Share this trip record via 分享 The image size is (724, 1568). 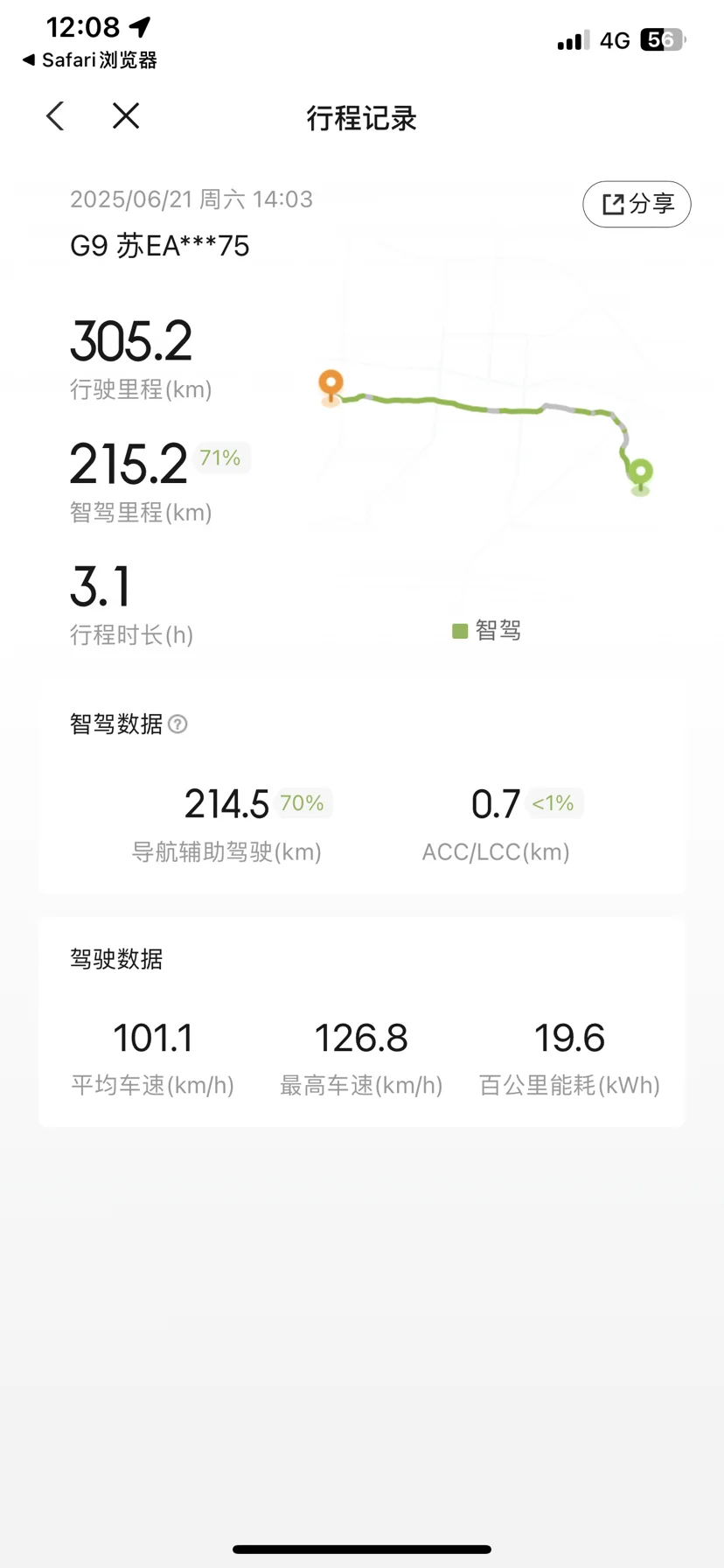point(637,204)
